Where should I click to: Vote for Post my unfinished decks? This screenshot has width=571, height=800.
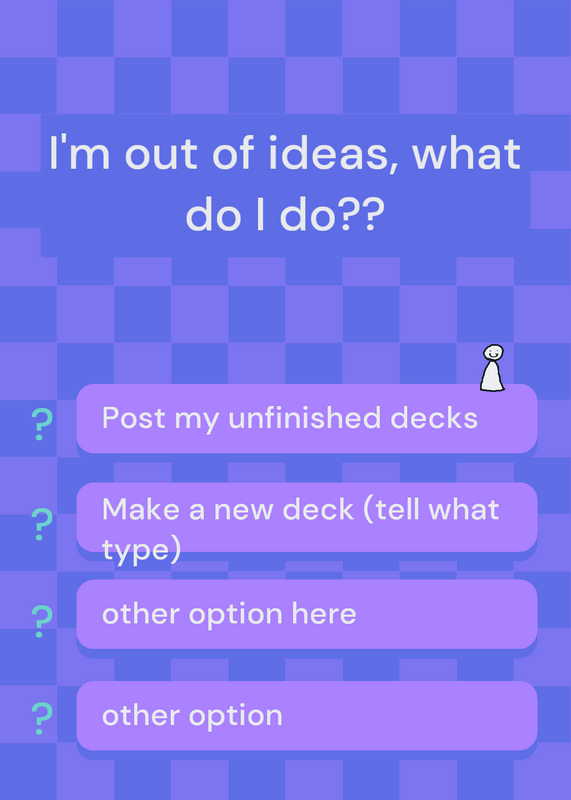[x=307, y=418]
